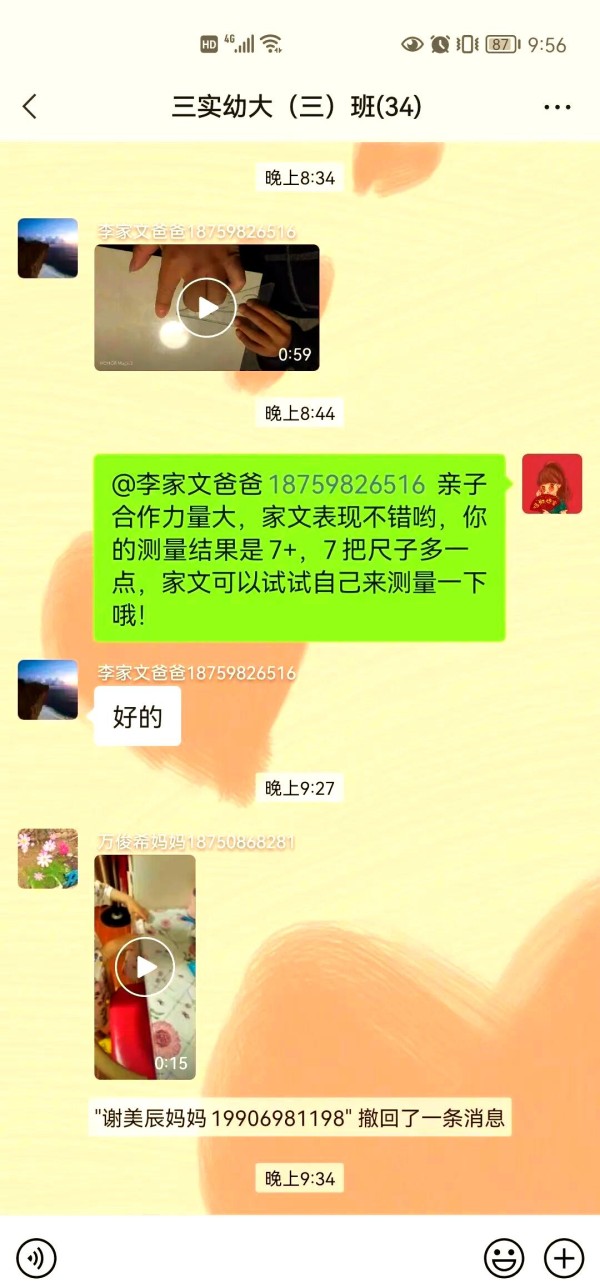The image size is (600, 1283).
Task: Tap the phone number 18759826516 link in the green message
Action: point(347,485)
